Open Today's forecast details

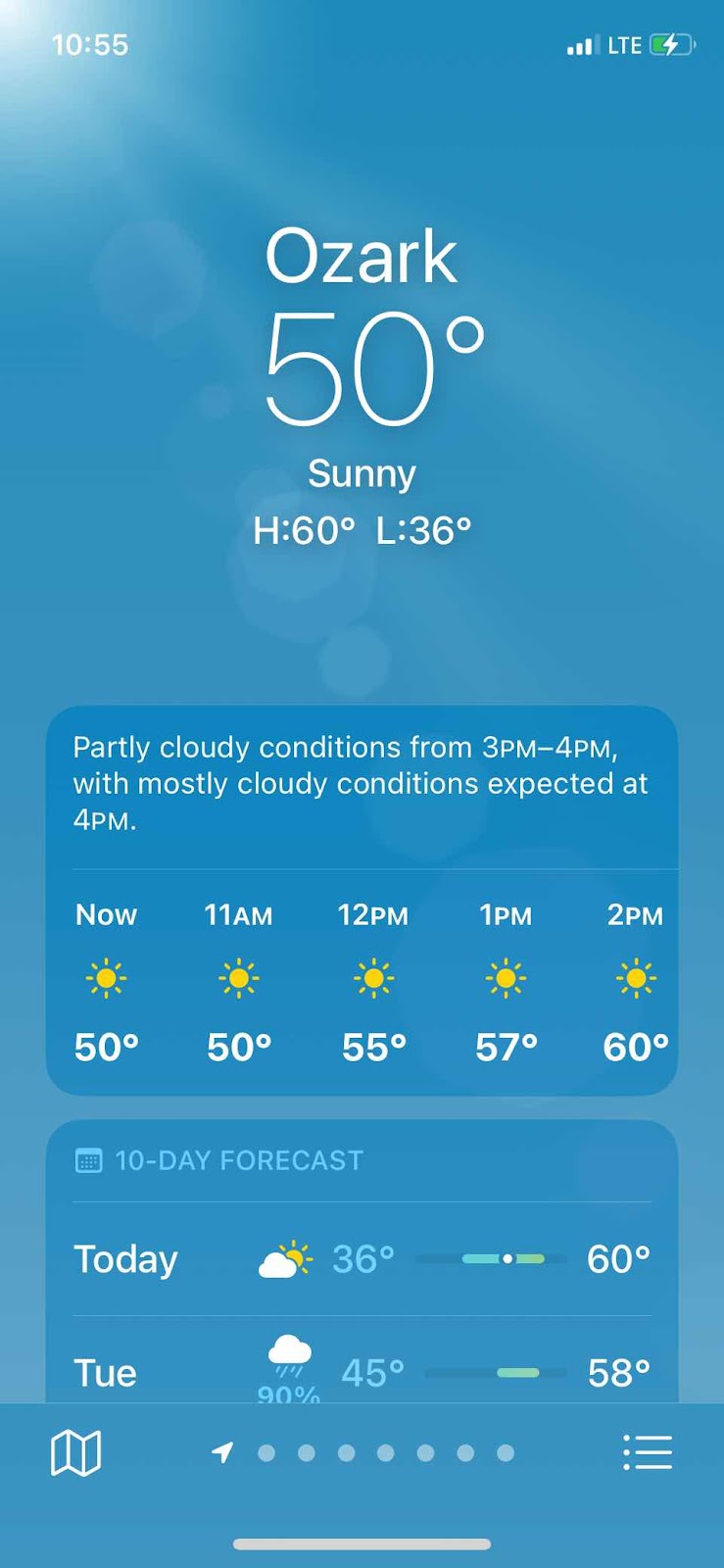click(362, 1259)
